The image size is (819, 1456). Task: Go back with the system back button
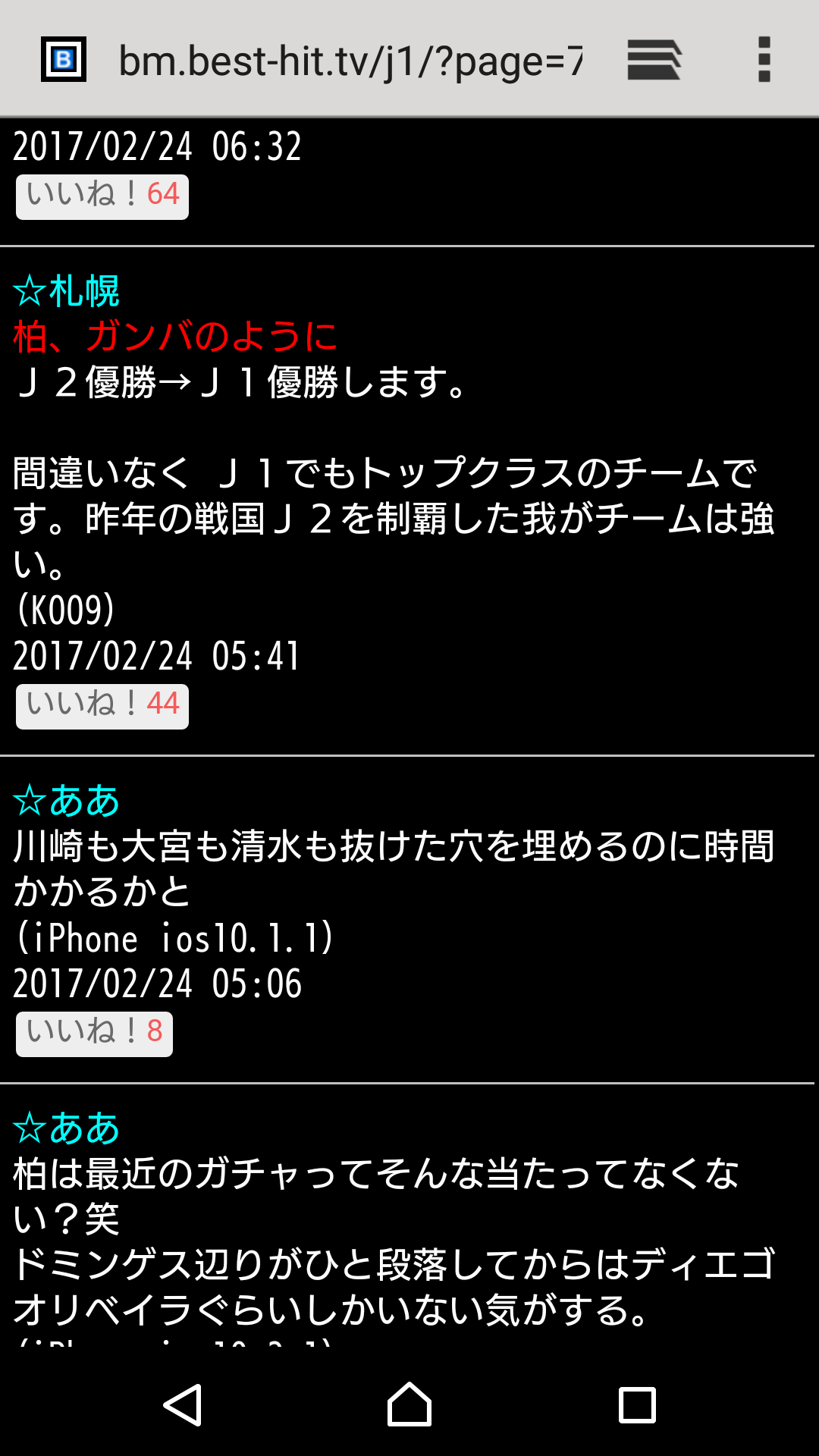(x=182, y=1404)
